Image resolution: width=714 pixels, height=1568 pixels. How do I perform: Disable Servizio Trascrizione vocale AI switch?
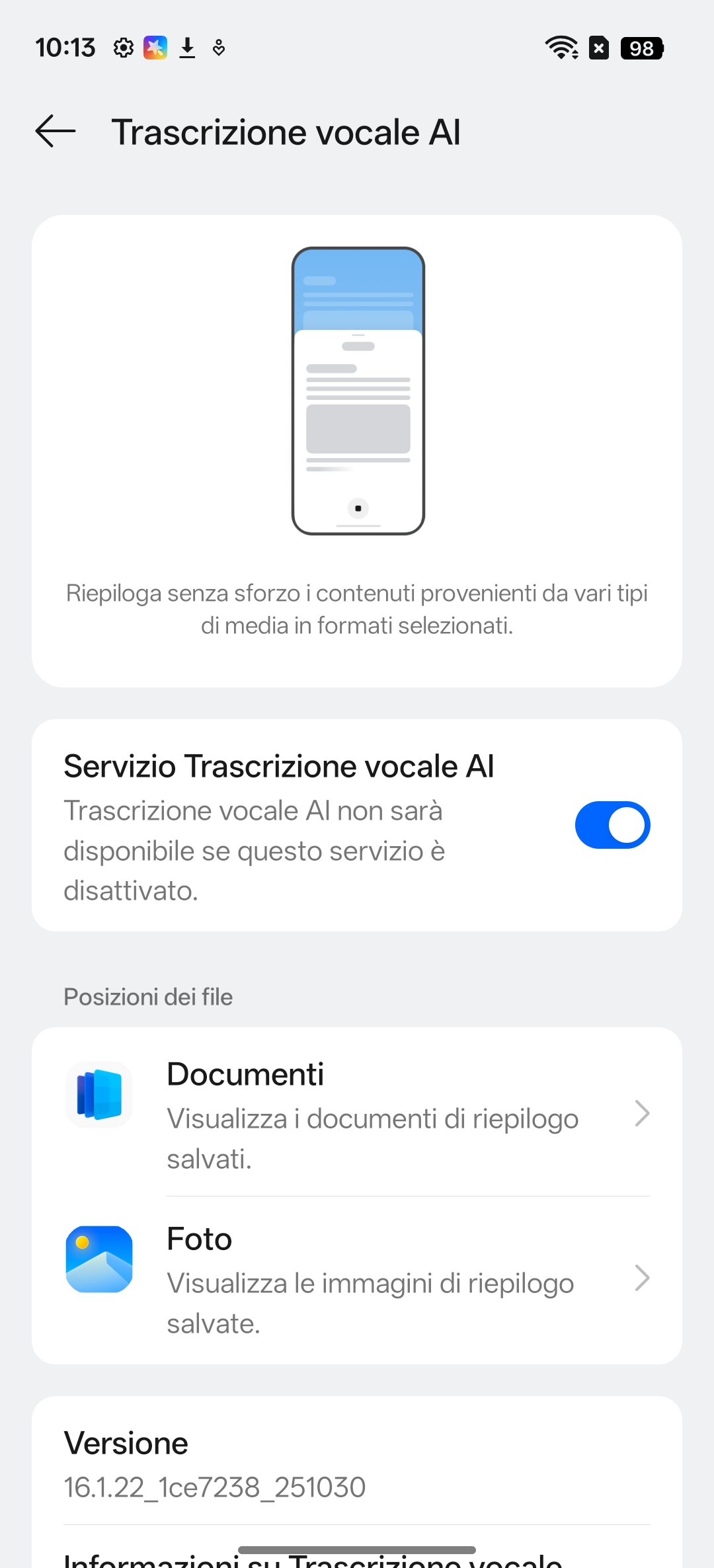click(x=612, y=825)
